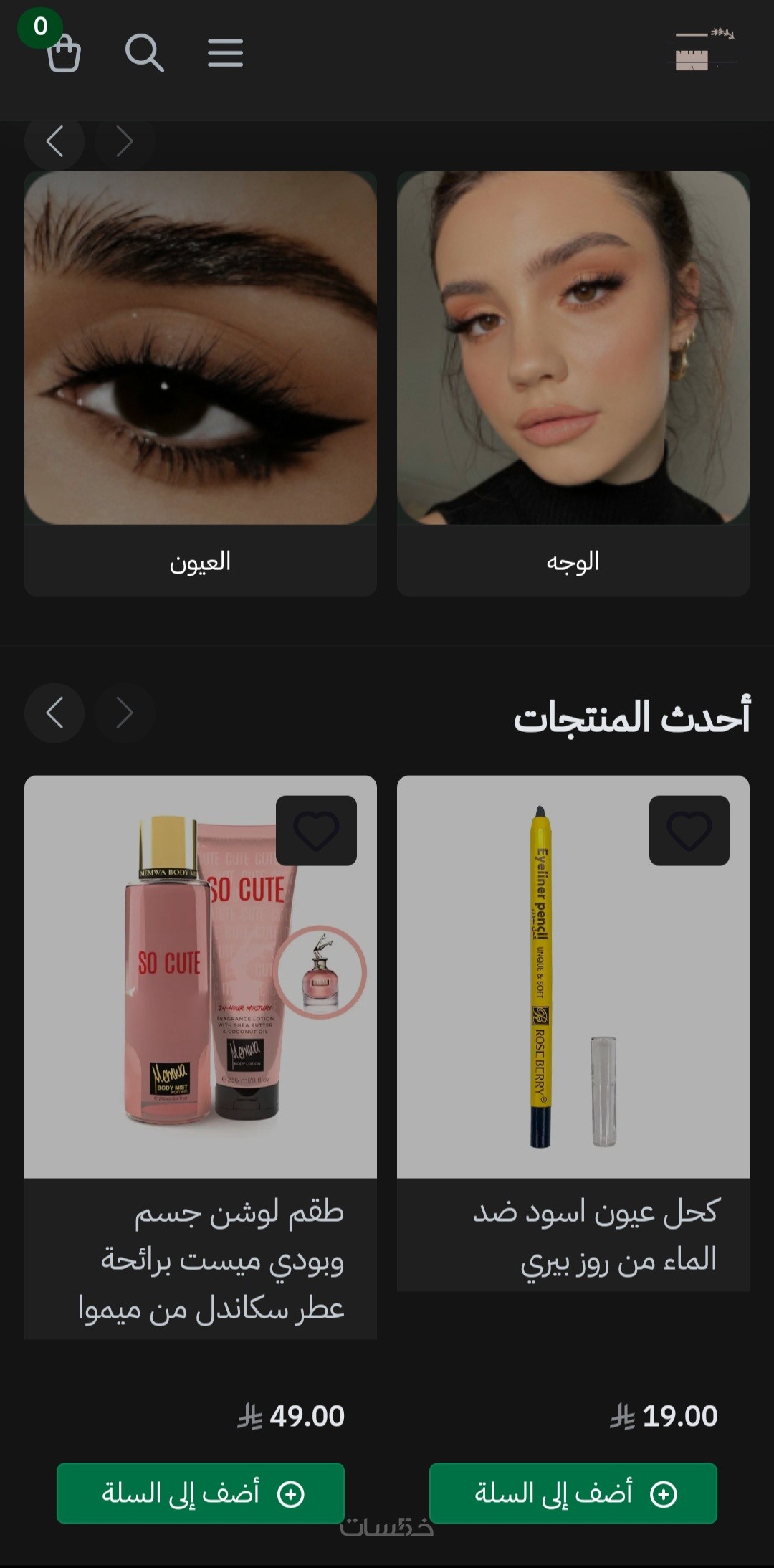This screenshot has height=1568, width=774.
Task: Open the hamburger menu
Action: point(225,53)
